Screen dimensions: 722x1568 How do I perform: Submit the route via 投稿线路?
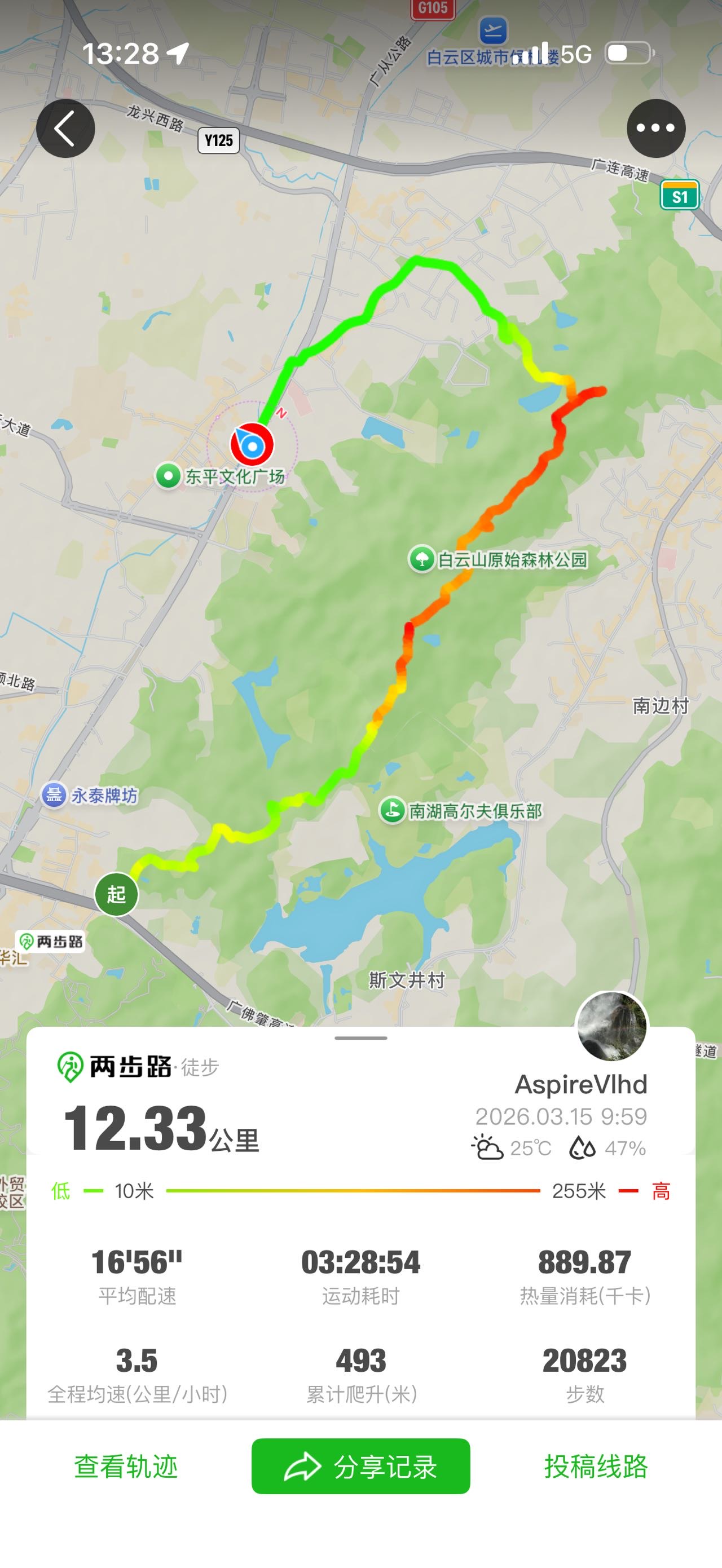(596, 1467)
